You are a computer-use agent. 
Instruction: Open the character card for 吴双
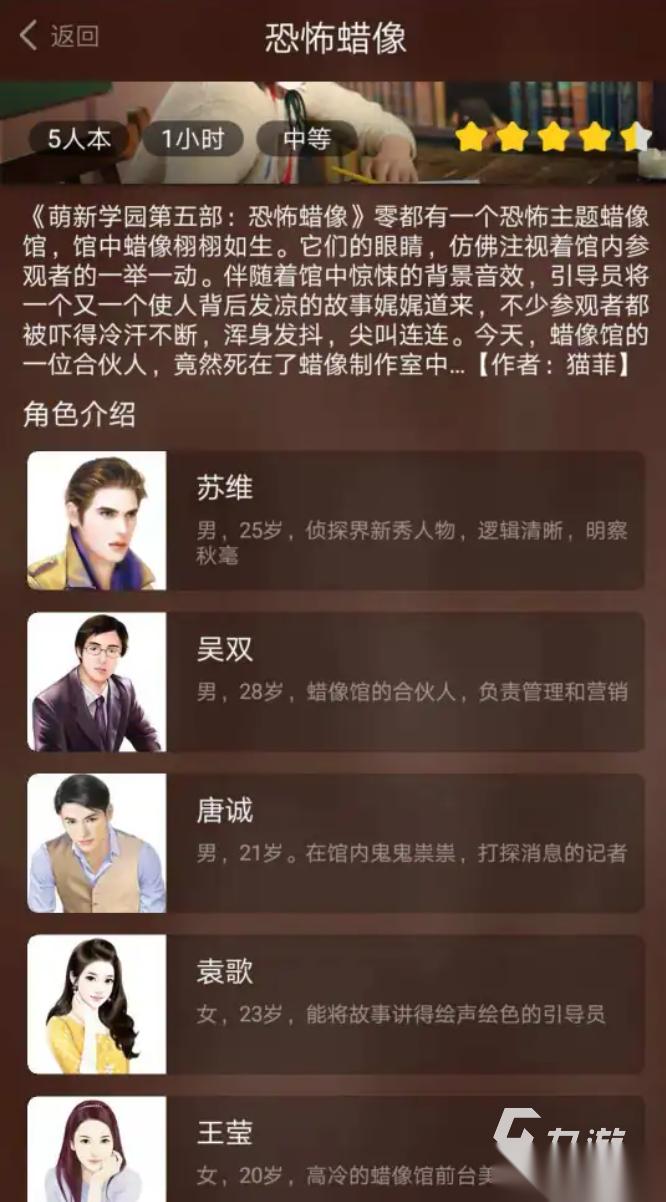(336, 682)
